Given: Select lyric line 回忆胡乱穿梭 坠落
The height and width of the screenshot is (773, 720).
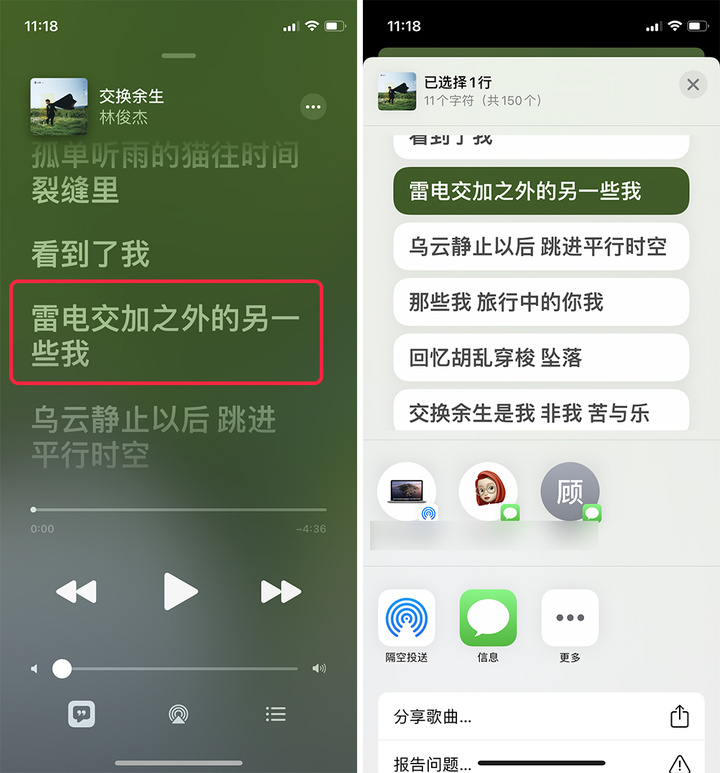Looking at the screenshot, I should click(540, 357).
